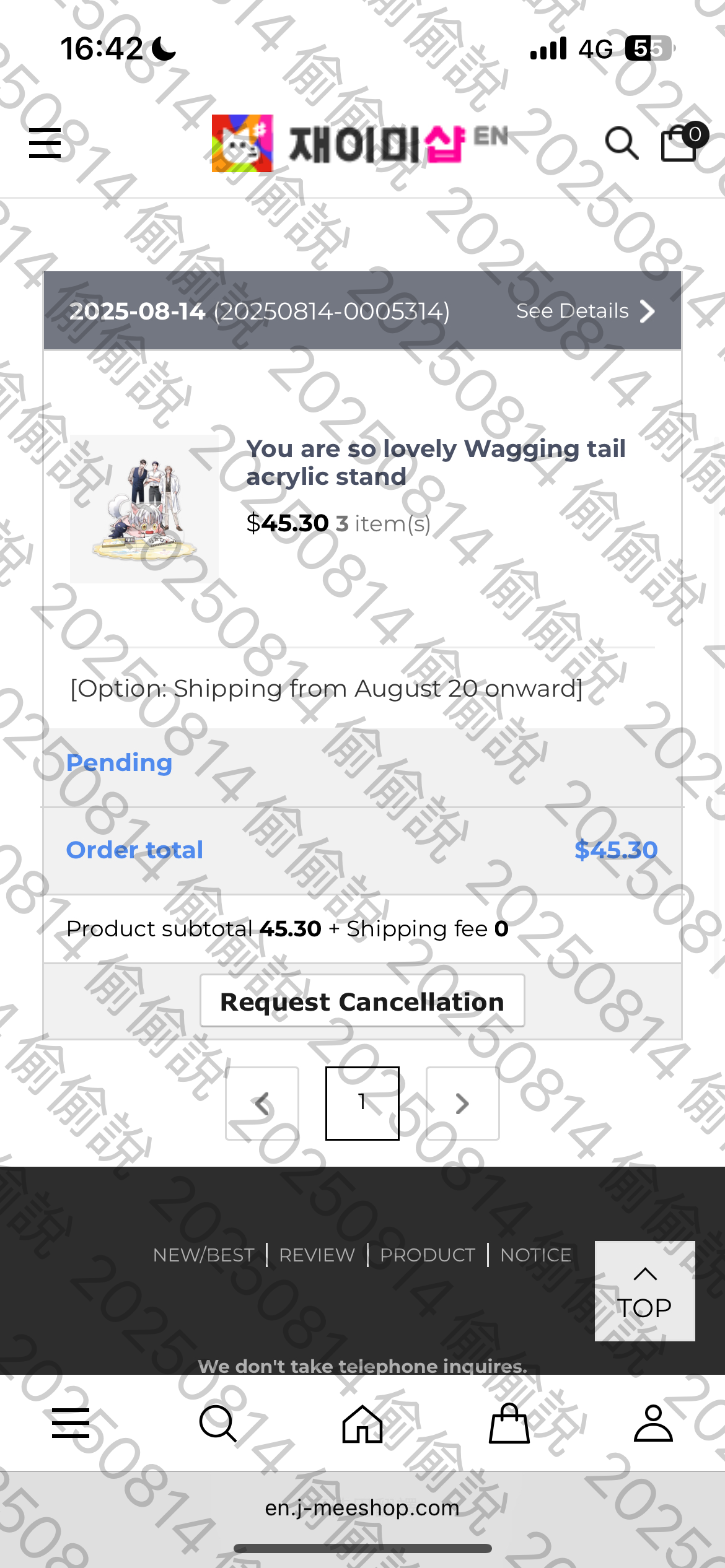Image resolution: width=725 pixels, height=1568 pixels.
Task: Open the account profile in the bottom bar
Action: [653, 1423]
